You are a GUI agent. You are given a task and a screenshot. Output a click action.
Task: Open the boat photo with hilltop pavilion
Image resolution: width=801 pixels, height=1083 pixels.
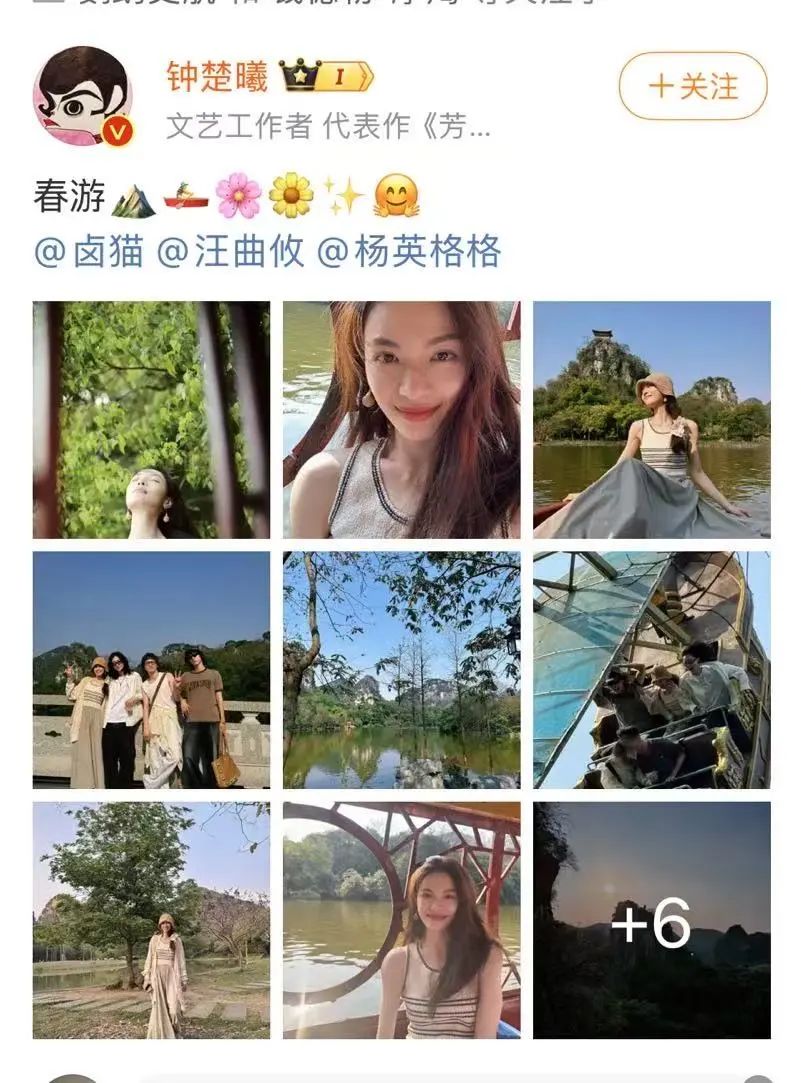(x=651, y=420)
